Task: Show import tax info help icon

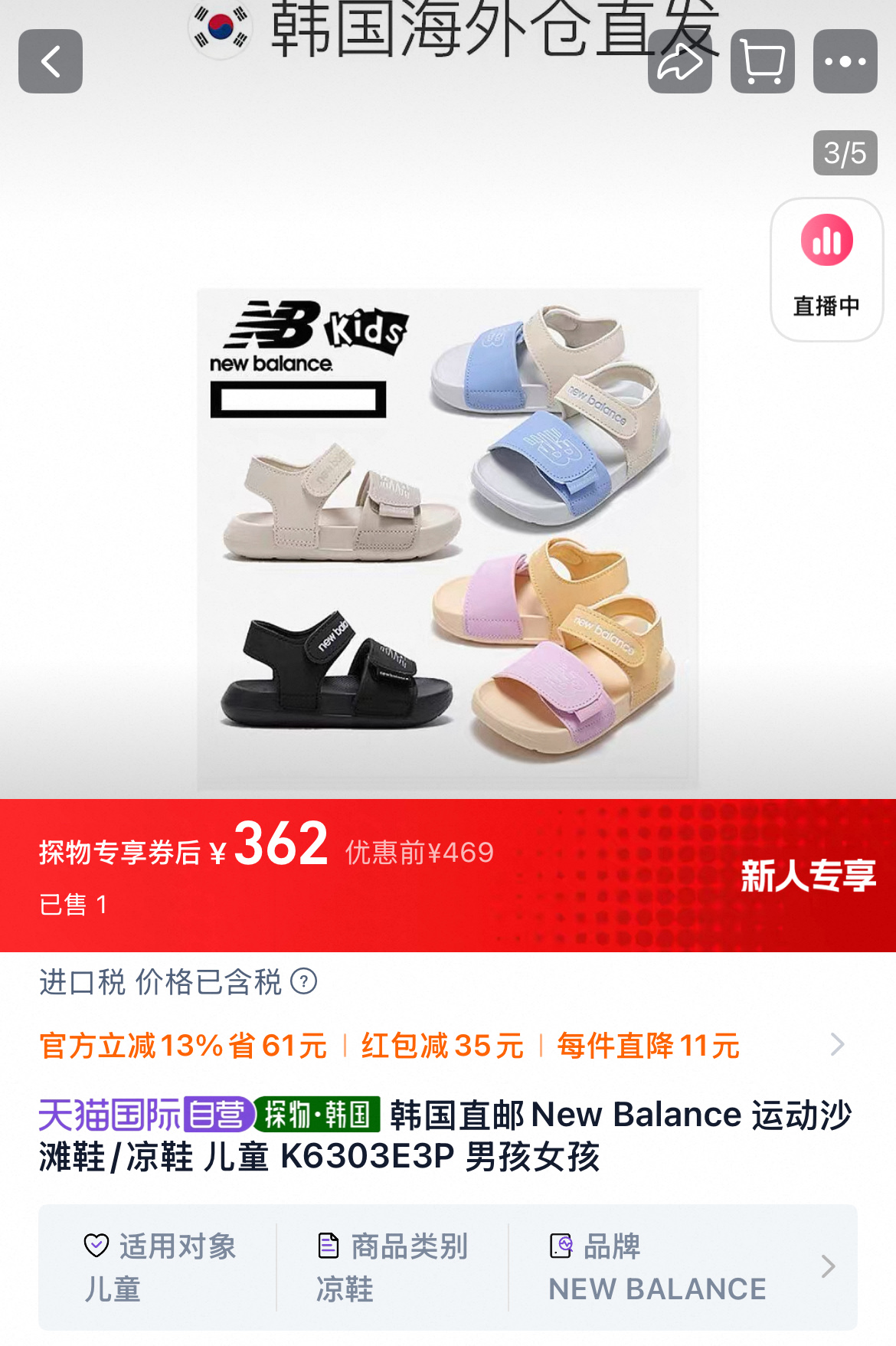Action: pos(304,981)
